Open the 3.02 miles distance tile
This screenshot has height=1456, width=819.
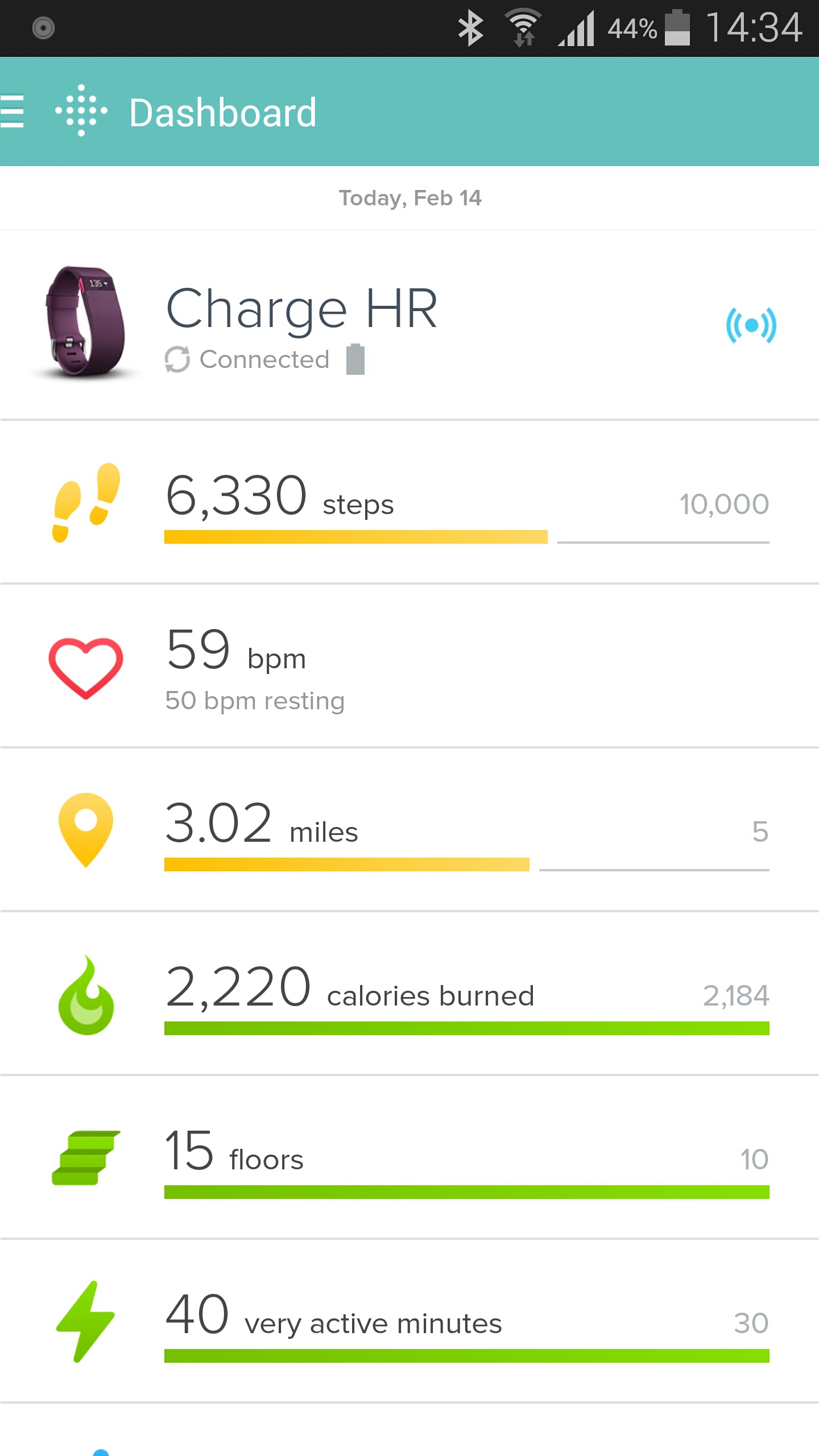click(409, 830)
